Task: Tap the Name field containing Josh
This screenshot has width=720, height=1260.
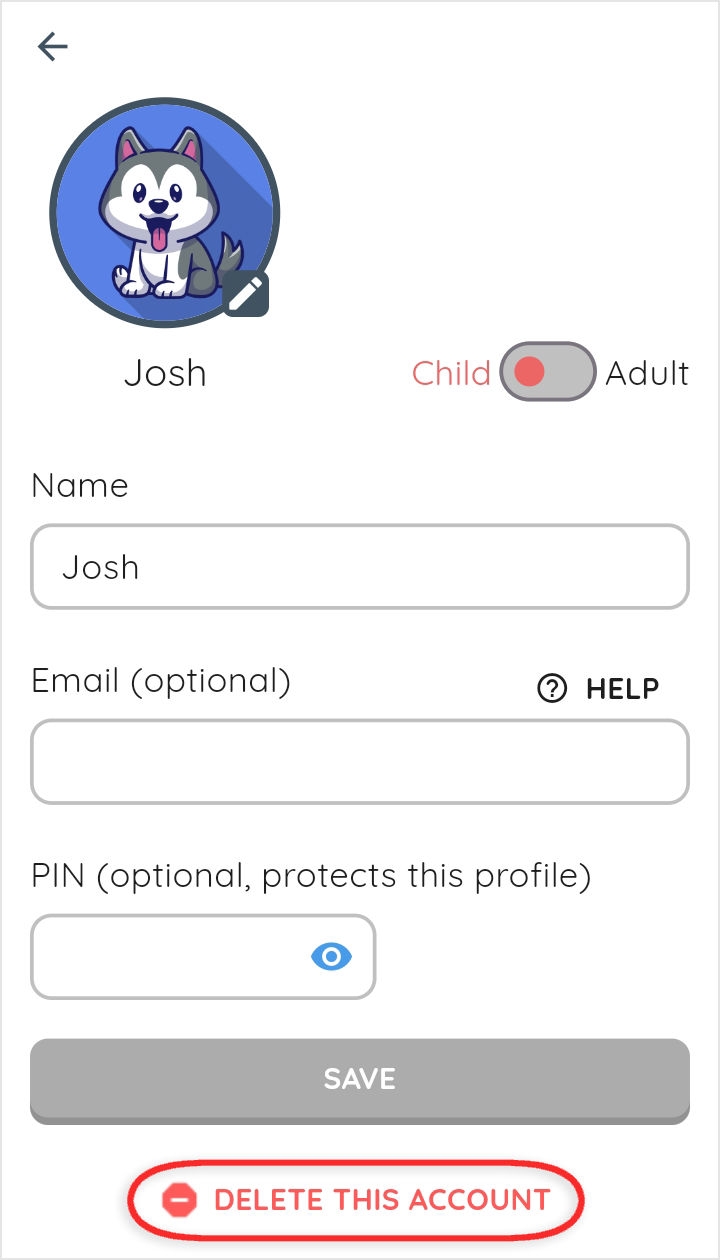Action: 360,567
